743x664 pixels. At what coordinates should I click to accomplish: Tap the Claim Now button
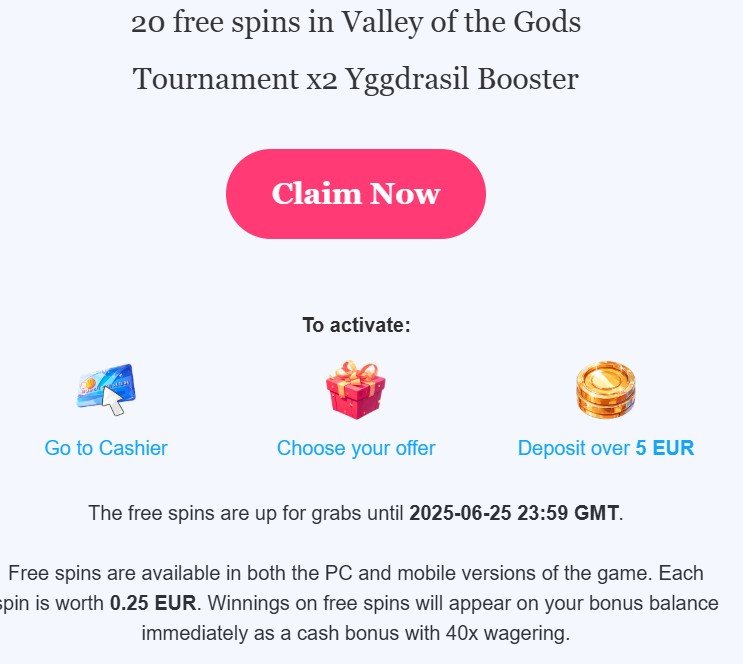(355, 194)
